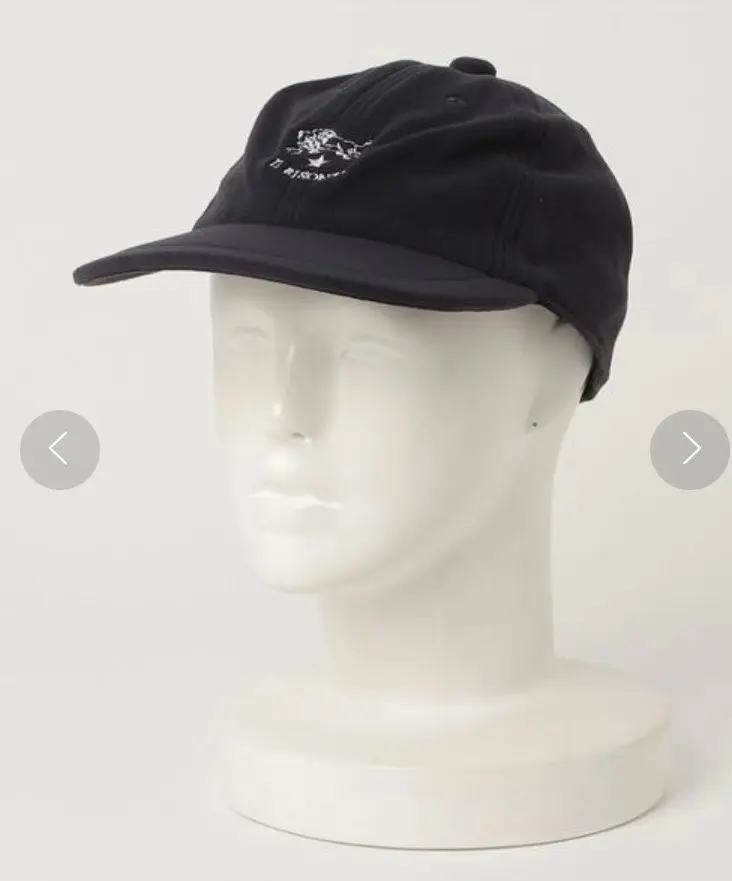Show the next product image
This screenshot has height=881, width=732.
tap(689, 450)
